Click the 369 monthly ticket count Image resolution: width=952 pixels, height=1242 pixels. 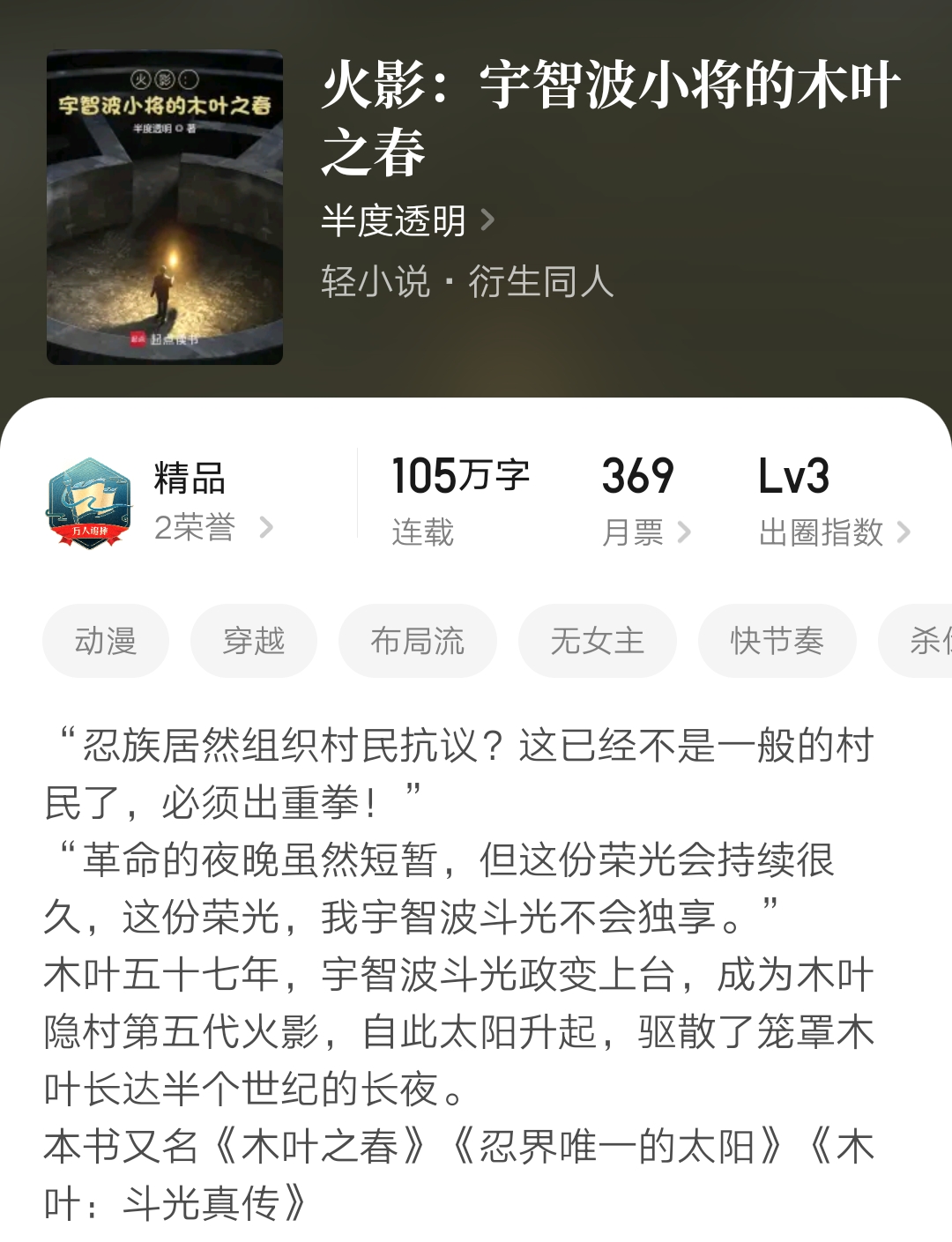coord(636,476)
